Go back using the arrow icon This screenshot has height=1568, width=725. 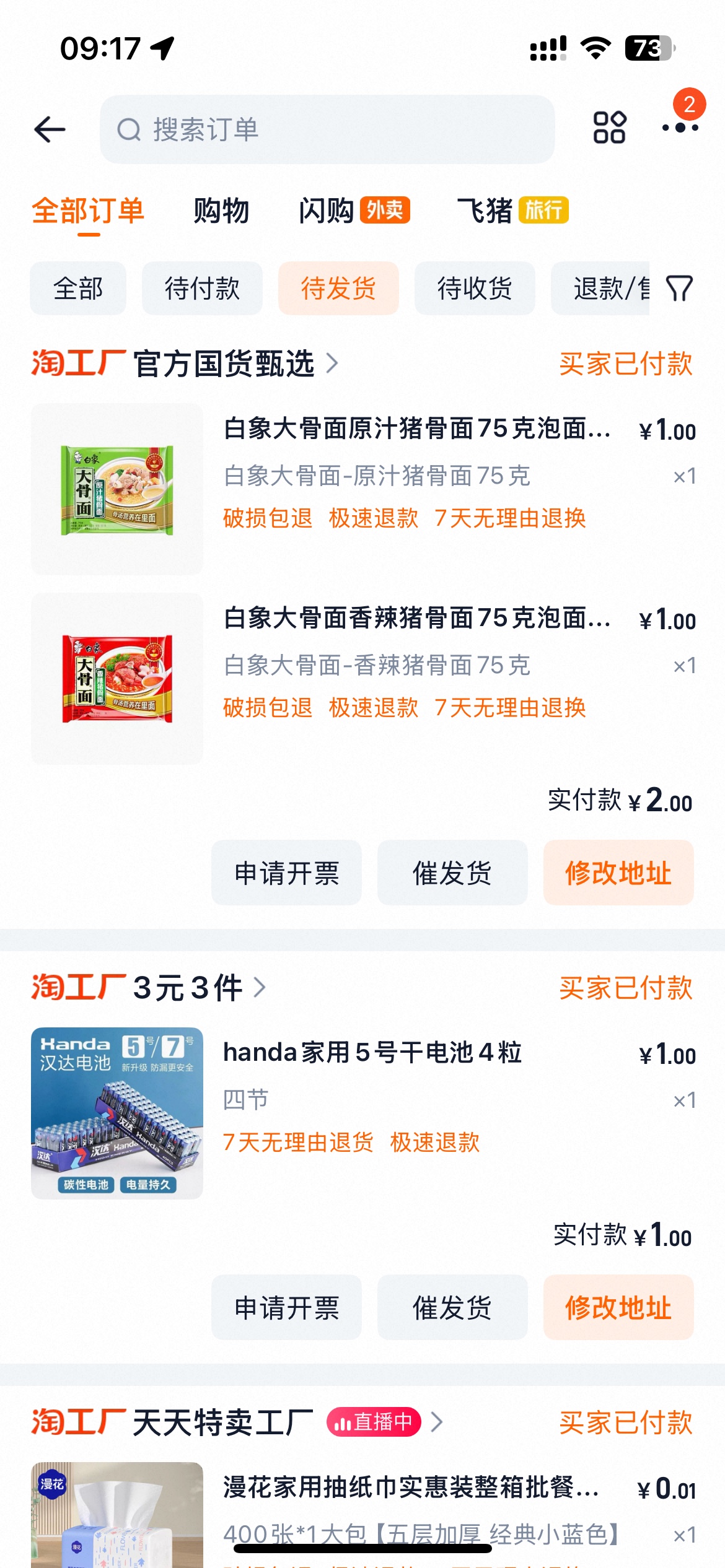pos(50,129)
